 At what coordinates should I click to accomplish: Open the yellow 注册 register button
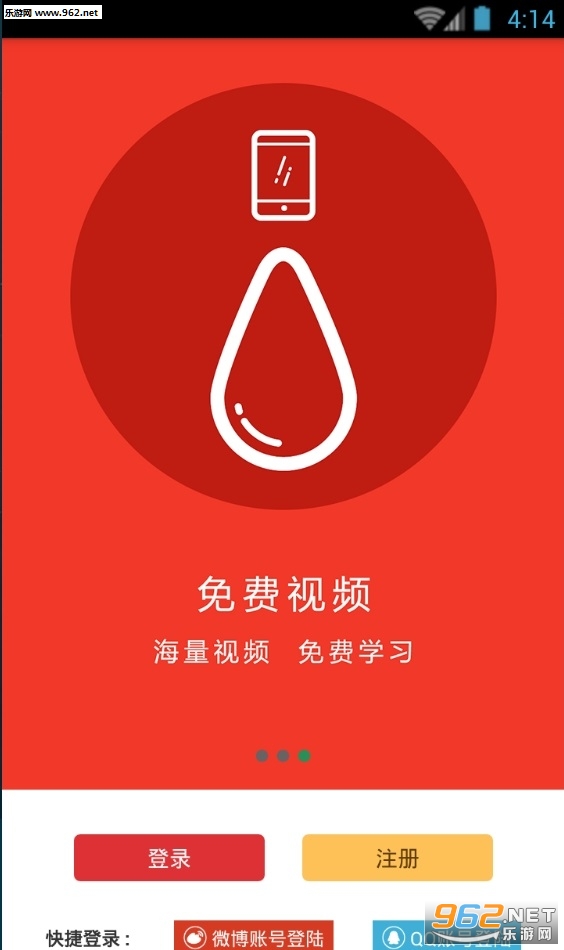(397, 857)
